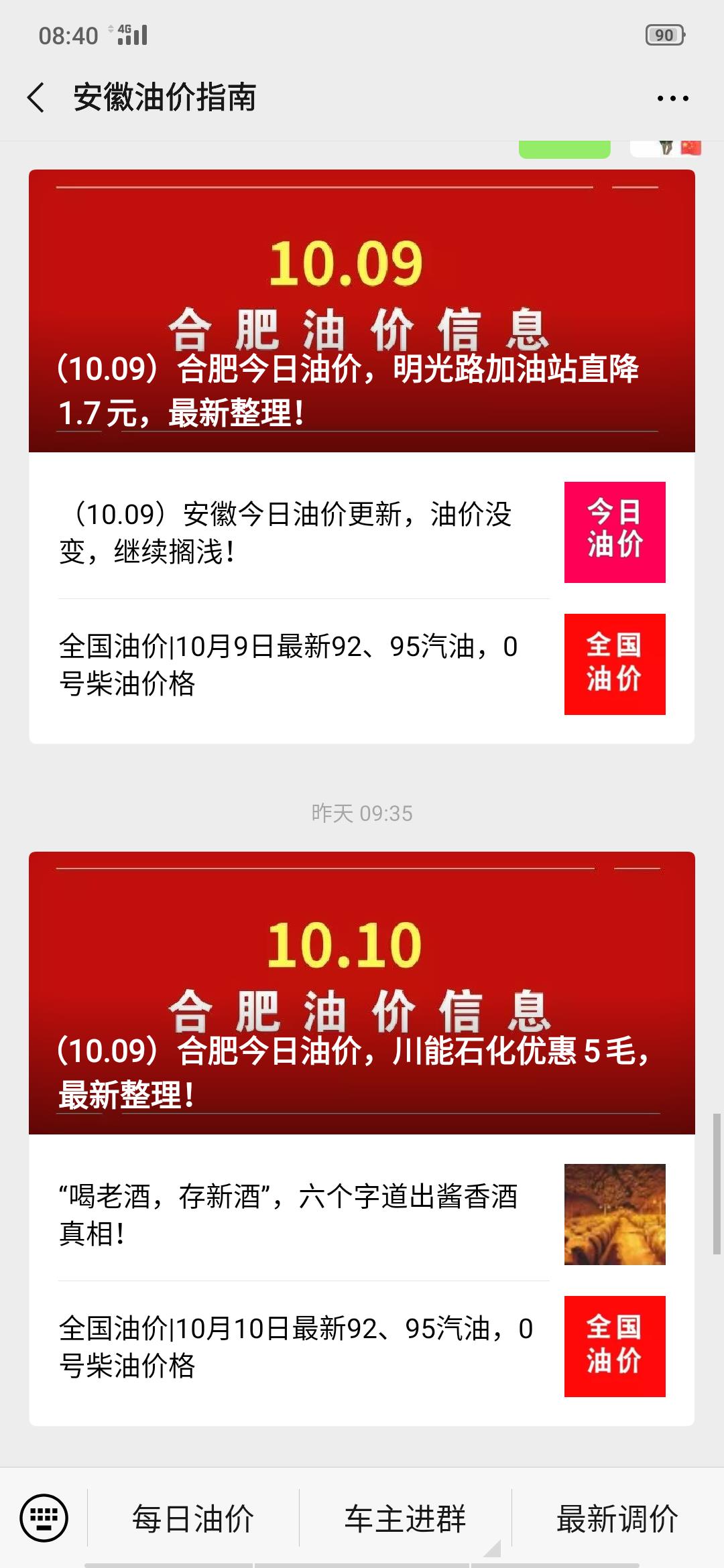This screenshot has height=1568, width=724.
Task: Open the 10.09 合肥油价信息 明光路加油站 article
Action: [x=362, y=311]
